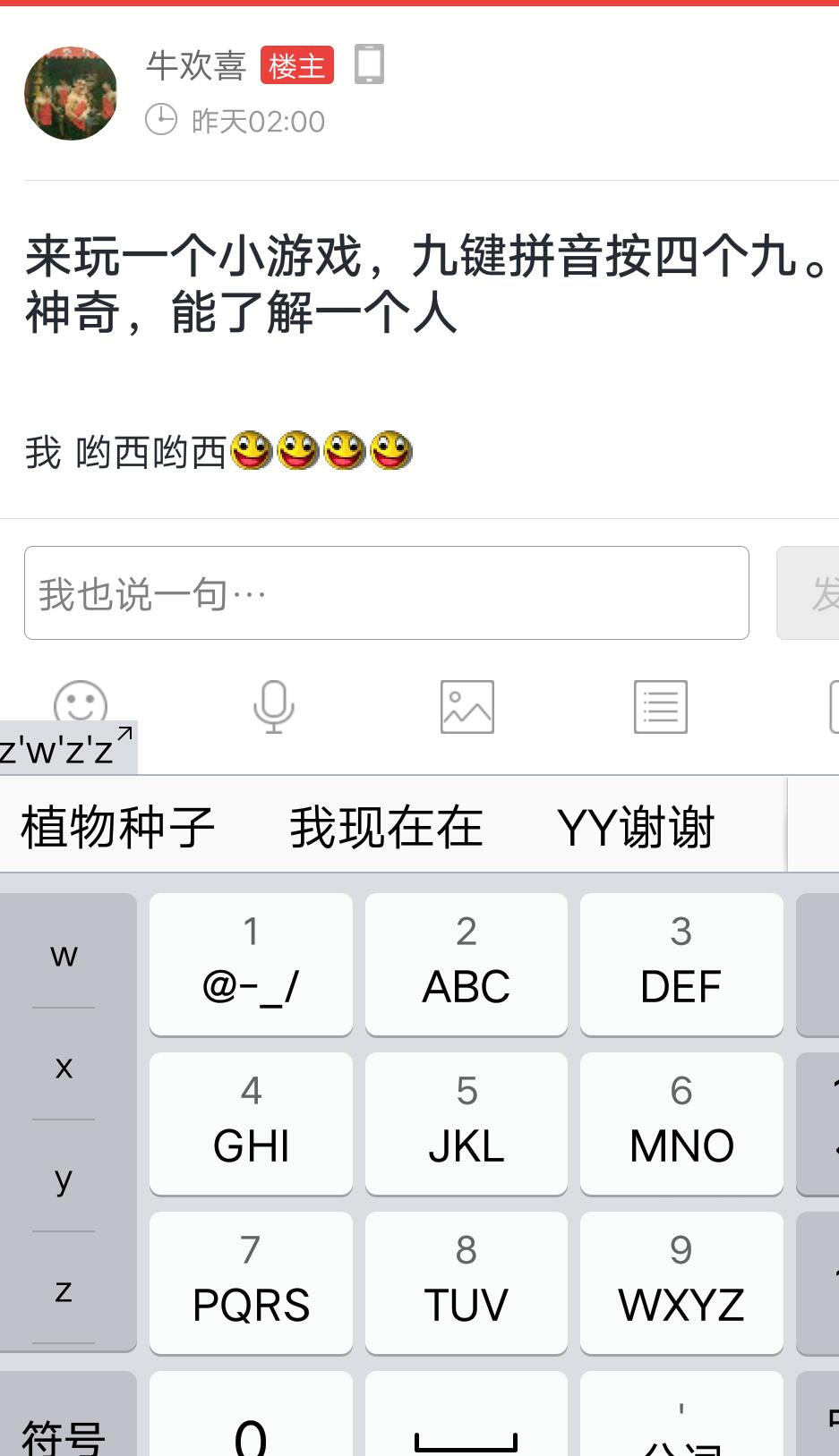Tap the 5 JKL key
Image resolution: width=839 pixels, height=1456 pixels.
pyautogui.click(x=466, y=1122)
